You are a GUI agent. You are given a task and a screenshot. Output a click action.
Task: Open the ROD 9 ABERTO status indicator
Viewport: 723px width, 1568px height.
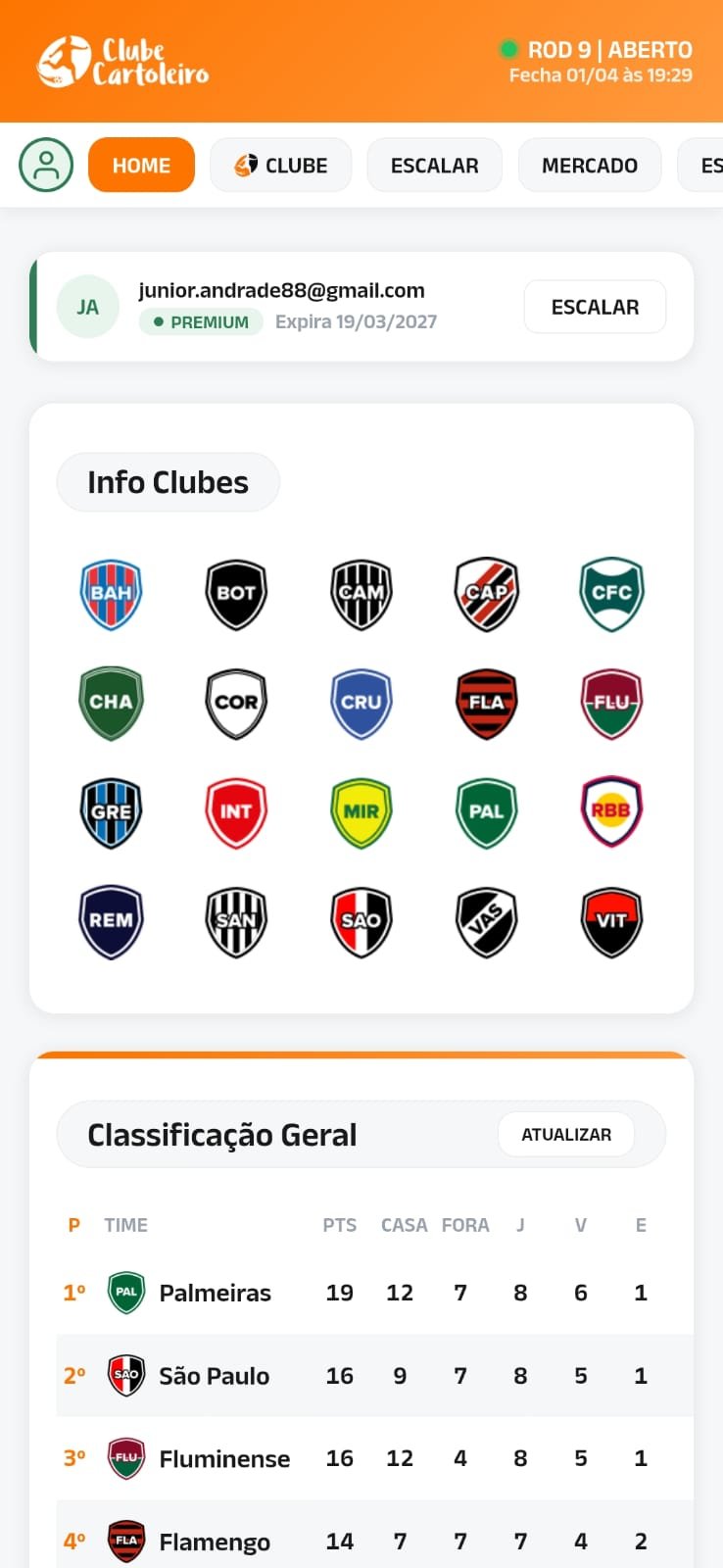(x=598, y=49)
